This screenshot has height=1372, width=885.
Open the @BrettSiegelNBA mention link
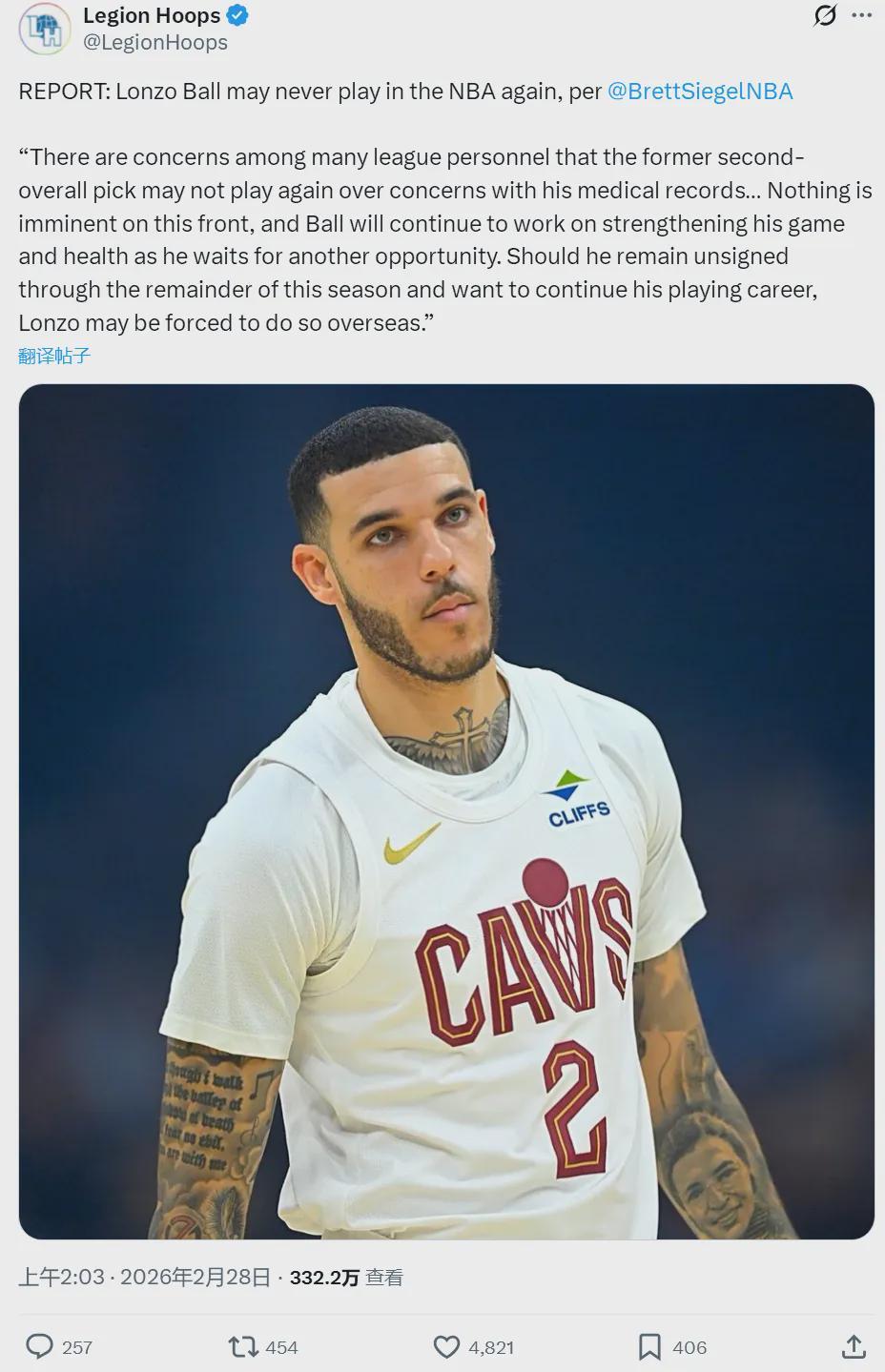[x=699, y=91]
